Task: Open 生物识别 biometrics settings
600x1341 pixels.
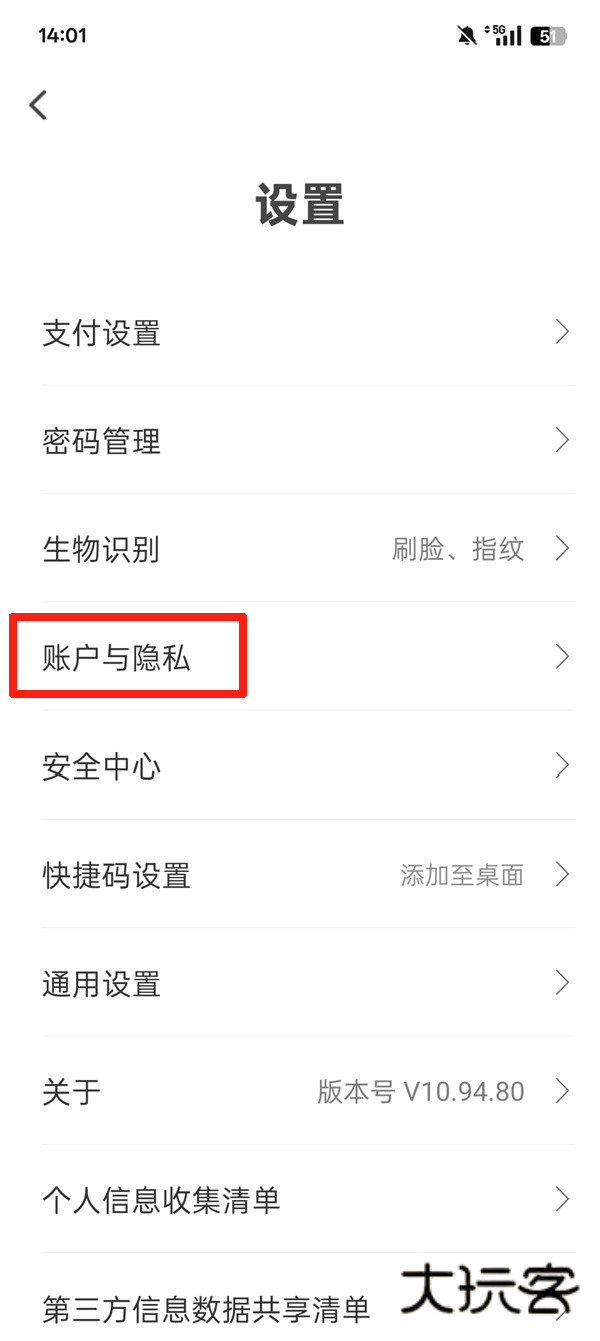Action: click(x=300, y=549)
